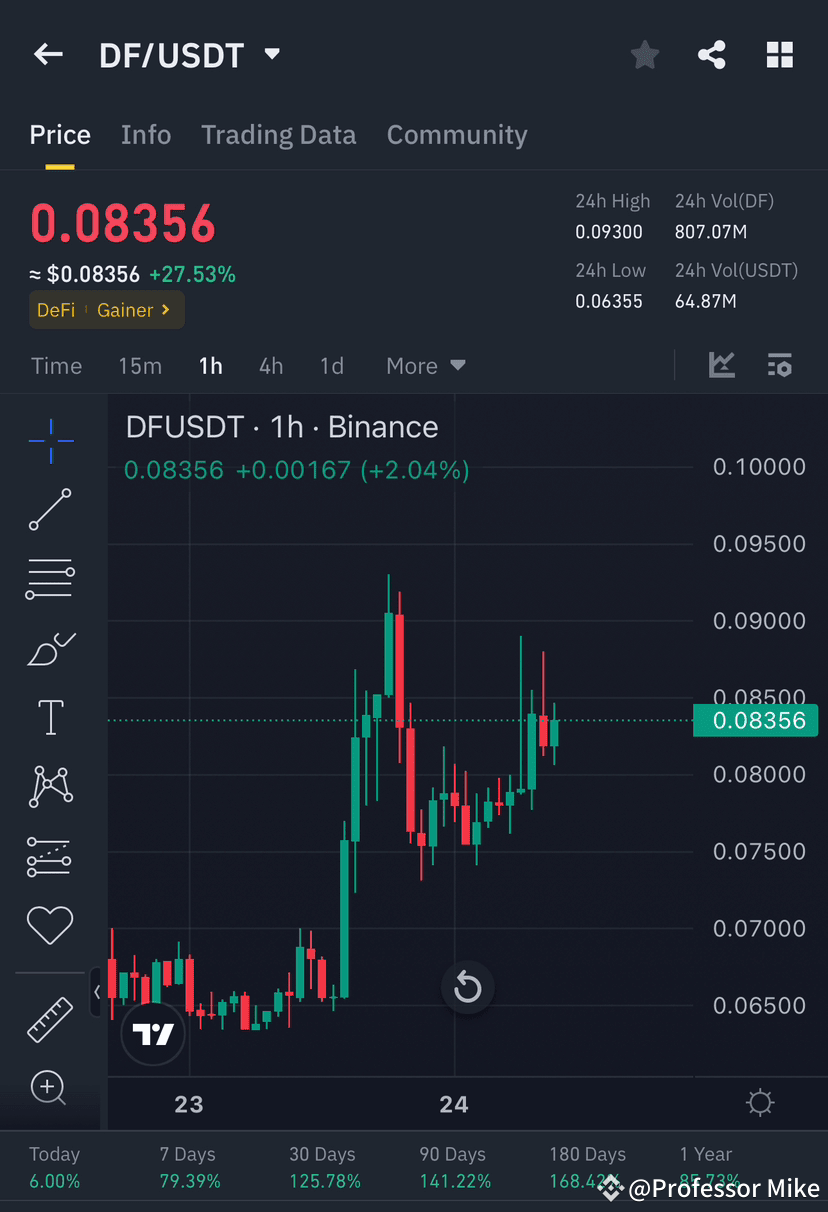Open the horizontal lines tool
This screenshot has height=1212, width=828.
pos(50,578)
